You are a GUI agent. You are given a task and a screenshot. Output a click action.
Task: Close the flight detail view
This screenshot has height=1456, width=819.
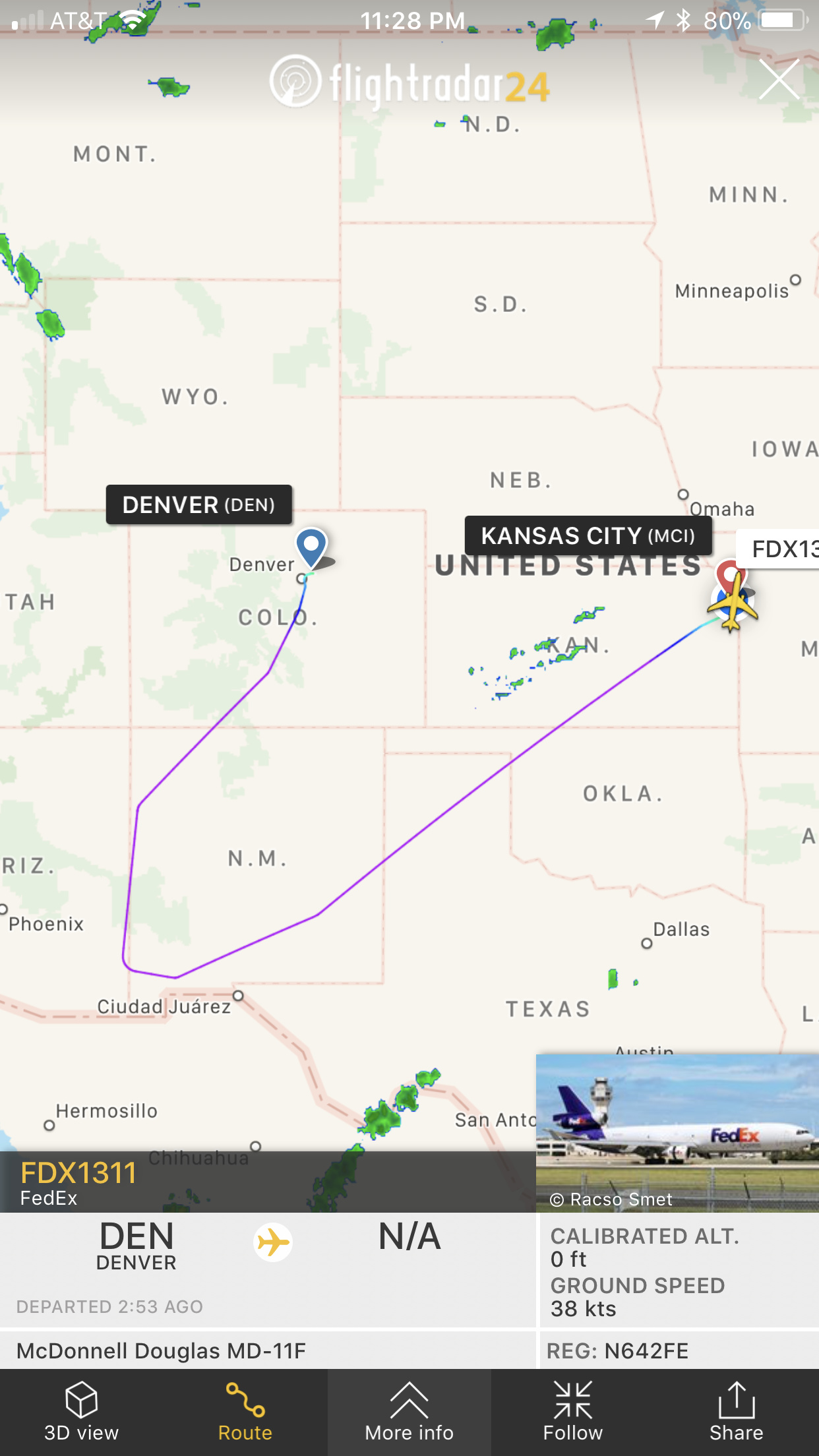[x=779, y=80]
